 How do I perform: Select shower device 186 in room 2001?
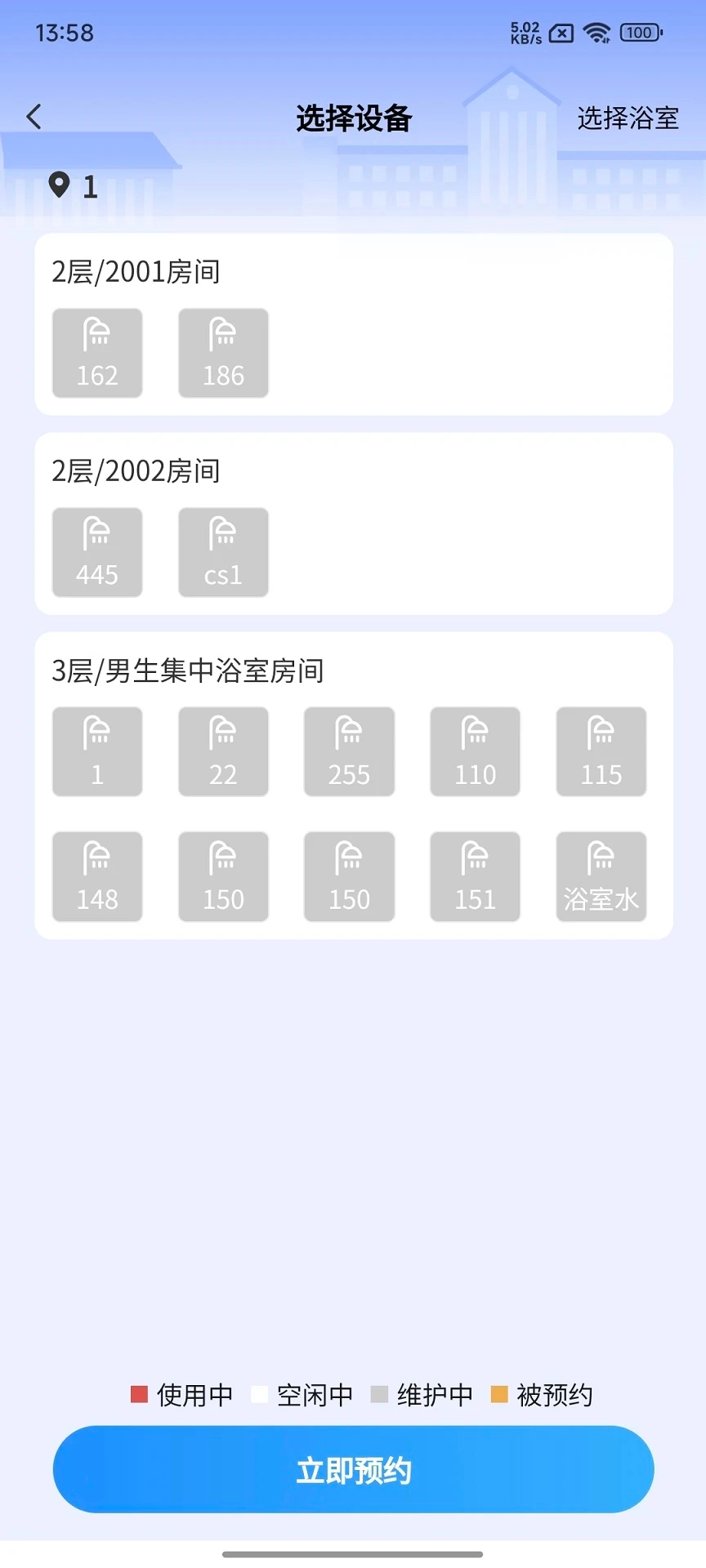tap(223, 353)
